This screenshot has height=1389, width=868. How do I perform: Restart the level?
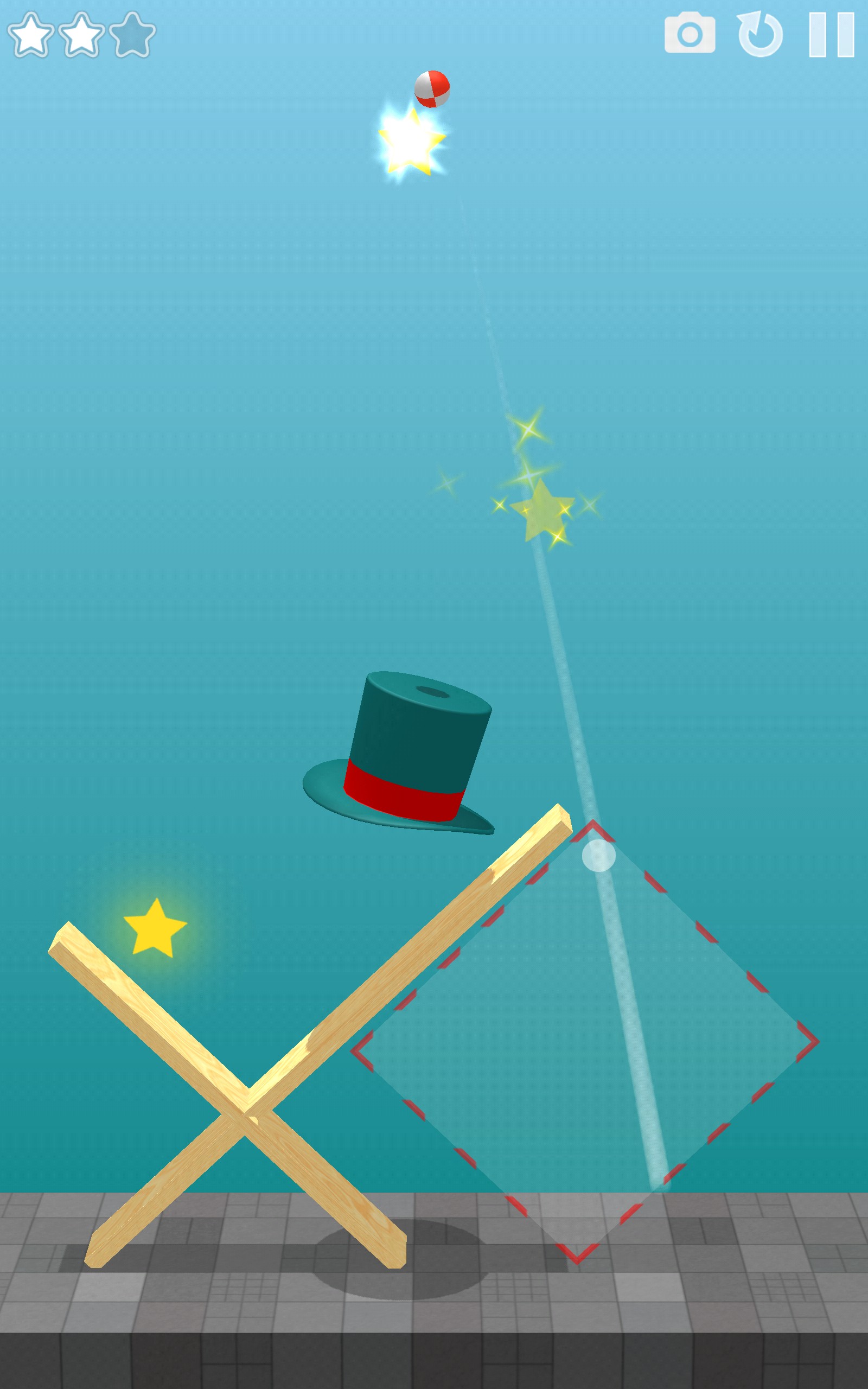coord(761,34)
